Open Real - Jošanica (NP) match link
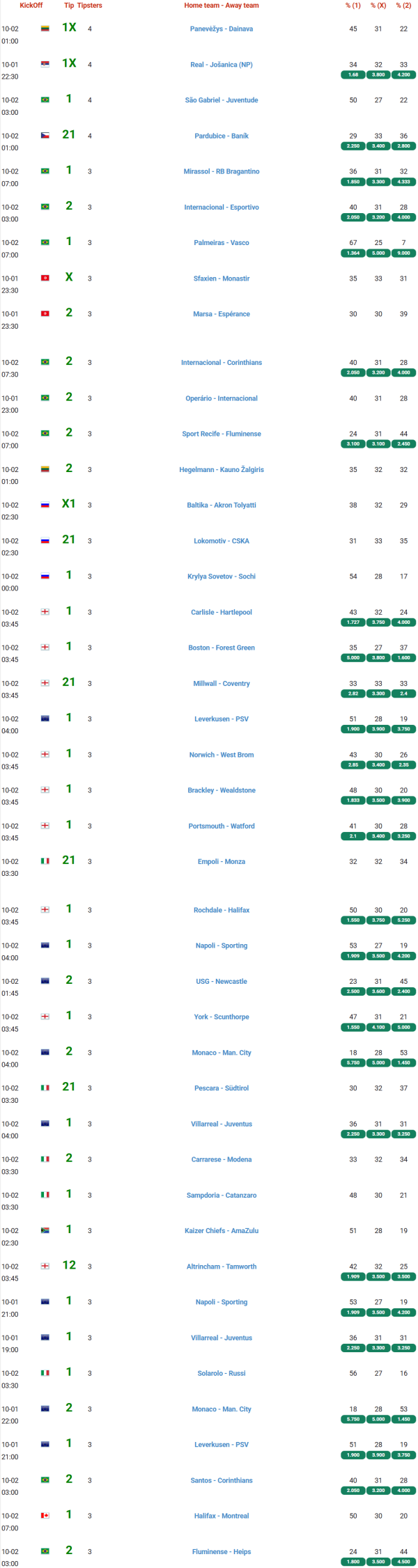Image resolution: width=418 pixels, height=1568 pixels. [x=221, y=65]
